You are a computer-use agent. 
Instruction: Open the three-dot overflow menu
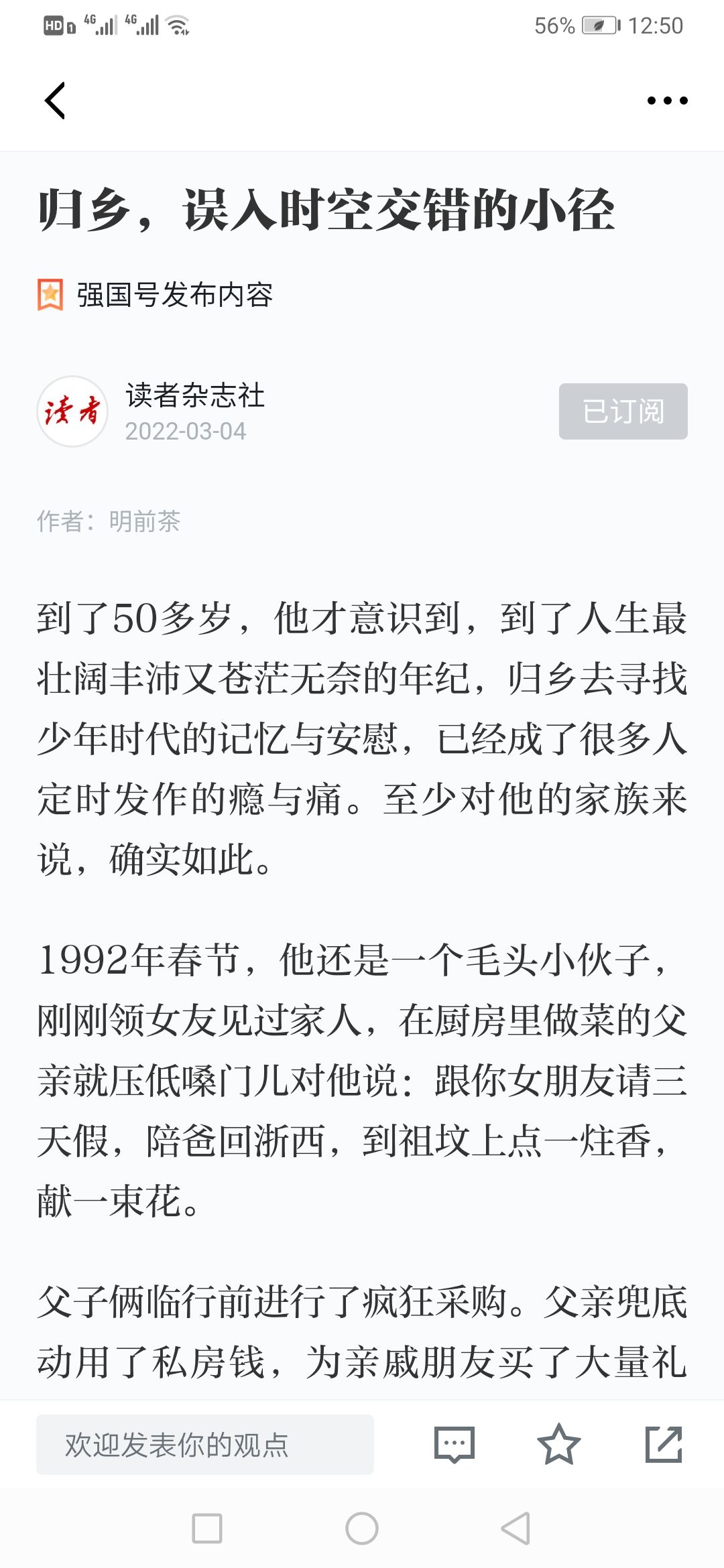(667, 101)
